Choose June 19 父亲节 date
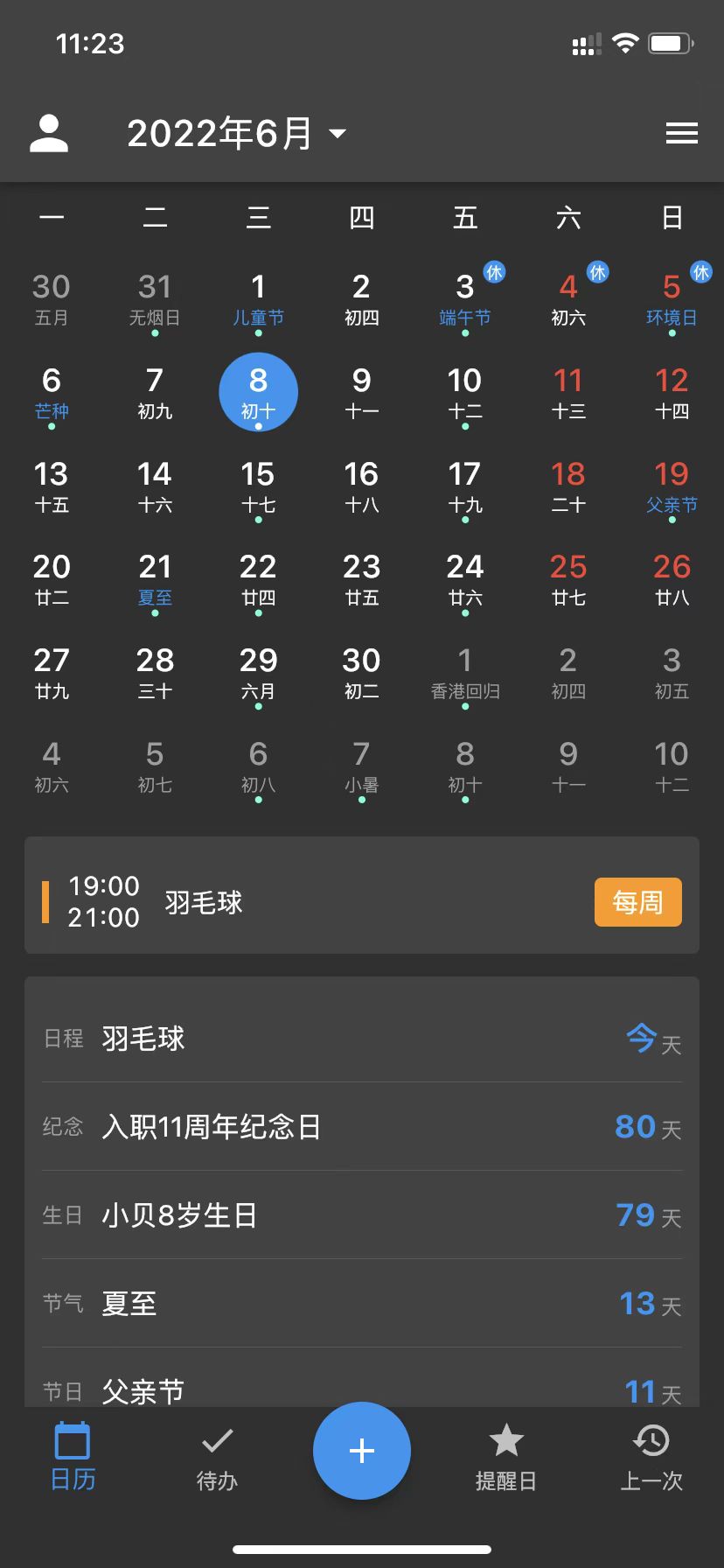Viewport: 724px width, 1568px height. click(x=671, y=486)
